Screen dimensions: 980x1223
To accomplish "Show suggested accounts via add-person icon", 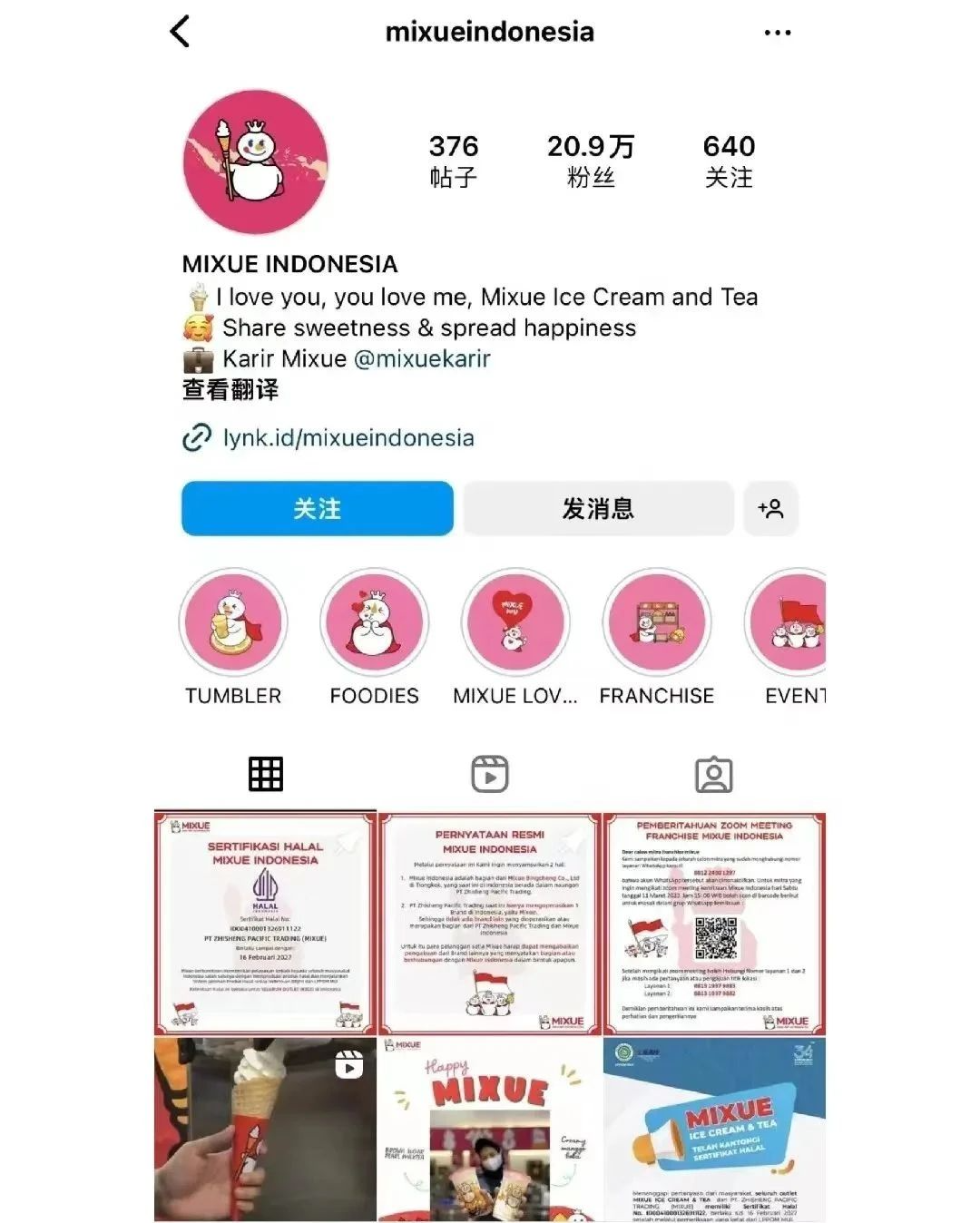I will coord(770,509).
